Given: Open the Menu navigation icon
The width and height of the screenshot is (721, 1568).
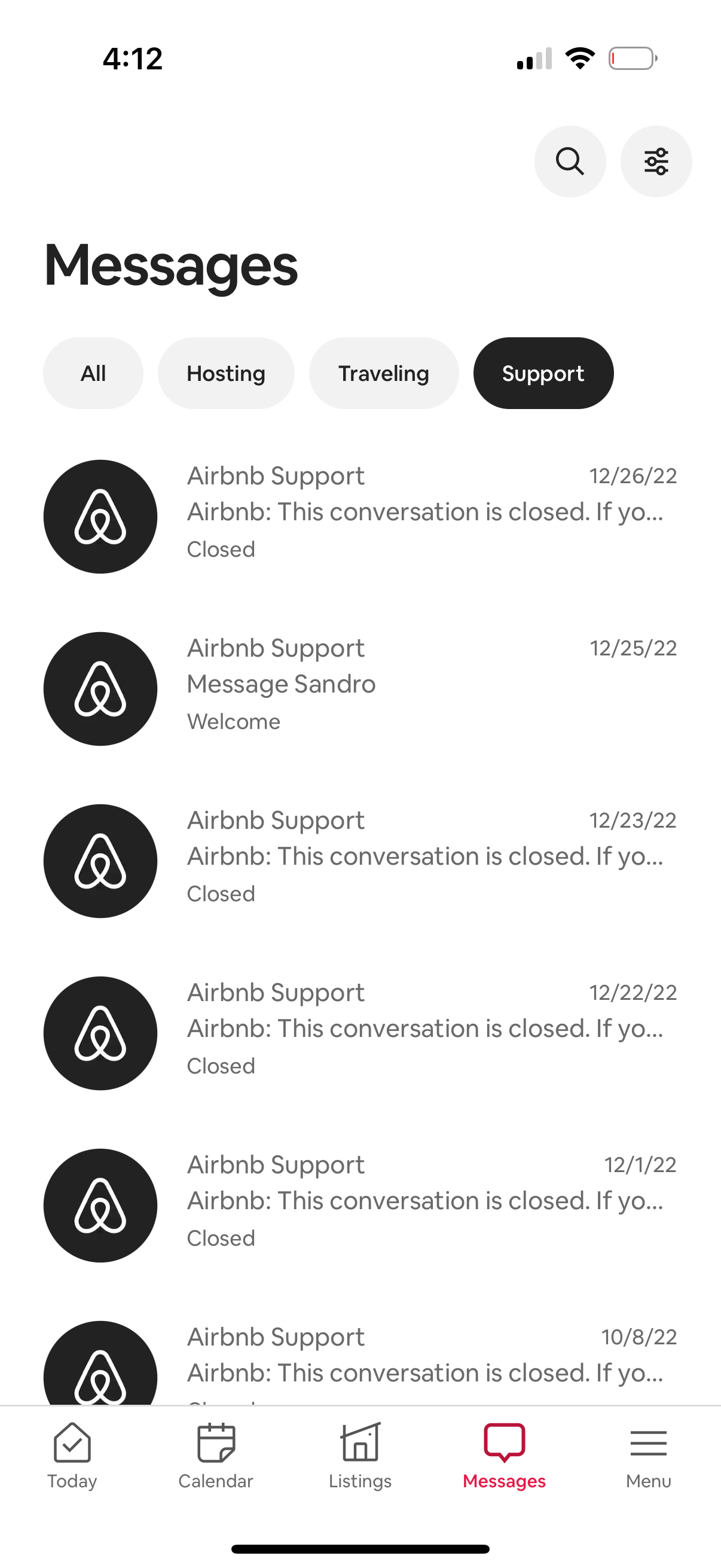Looking at the screenshot, I should click(x=648, y=1442).
